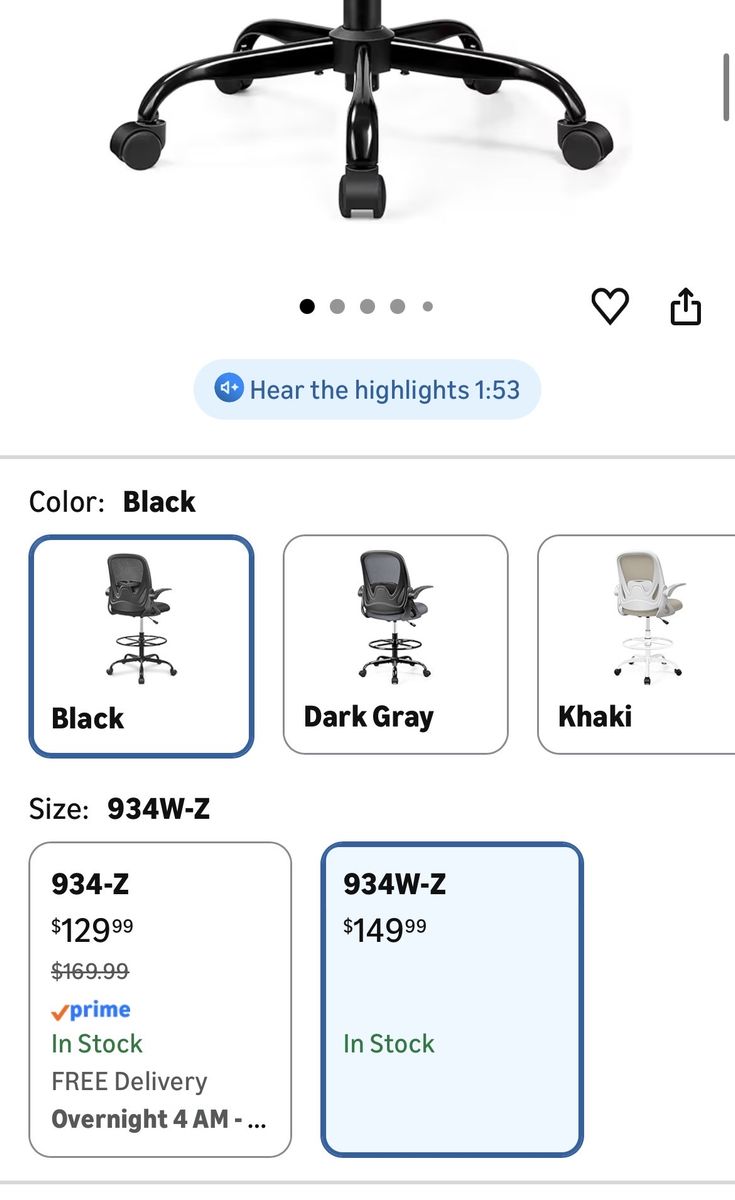The height and width of the screenshot is (1200, 735).
Task: Play the Hear the highlights audio
Action: click(x=367, y=389)
